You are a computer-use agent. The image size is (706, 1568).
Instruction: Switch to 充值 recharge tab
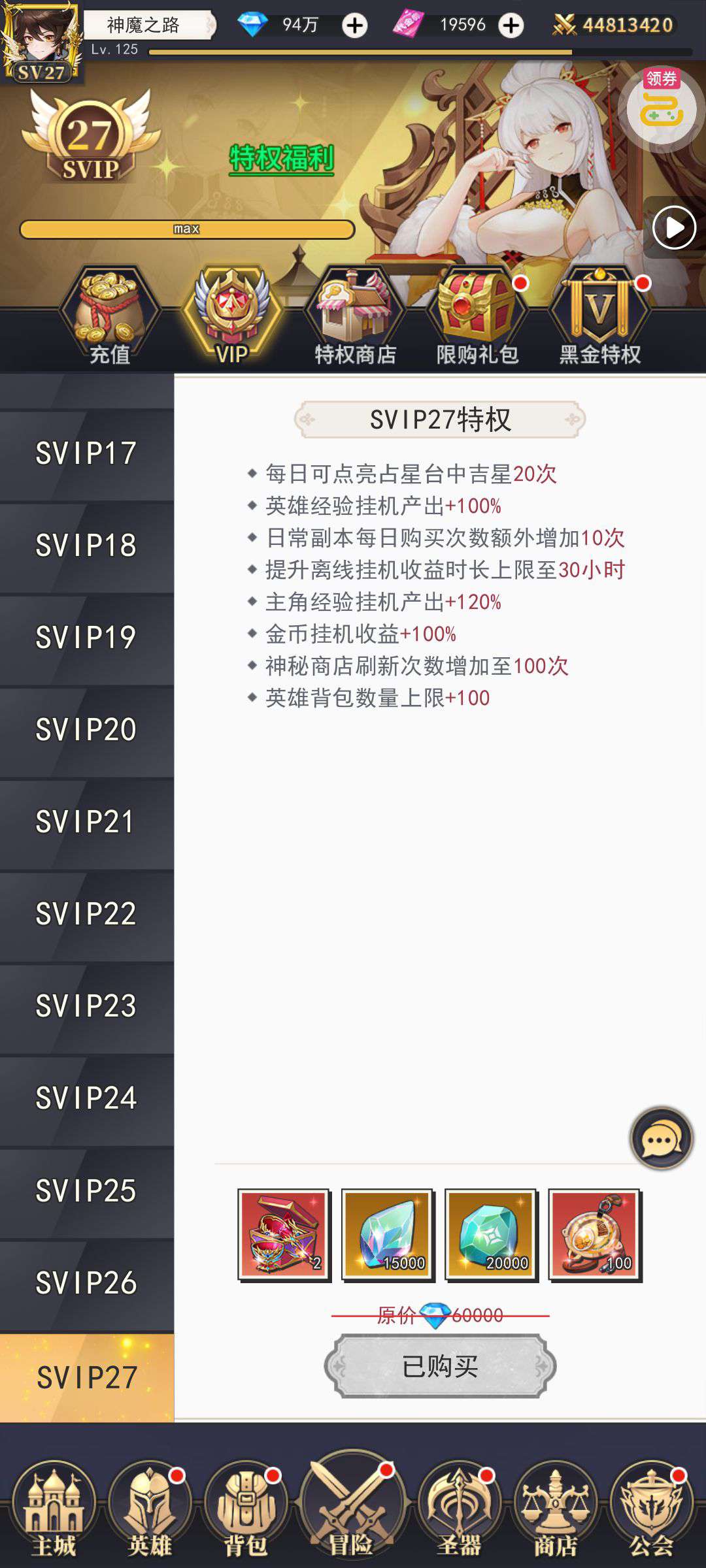[x=110, y=318]
